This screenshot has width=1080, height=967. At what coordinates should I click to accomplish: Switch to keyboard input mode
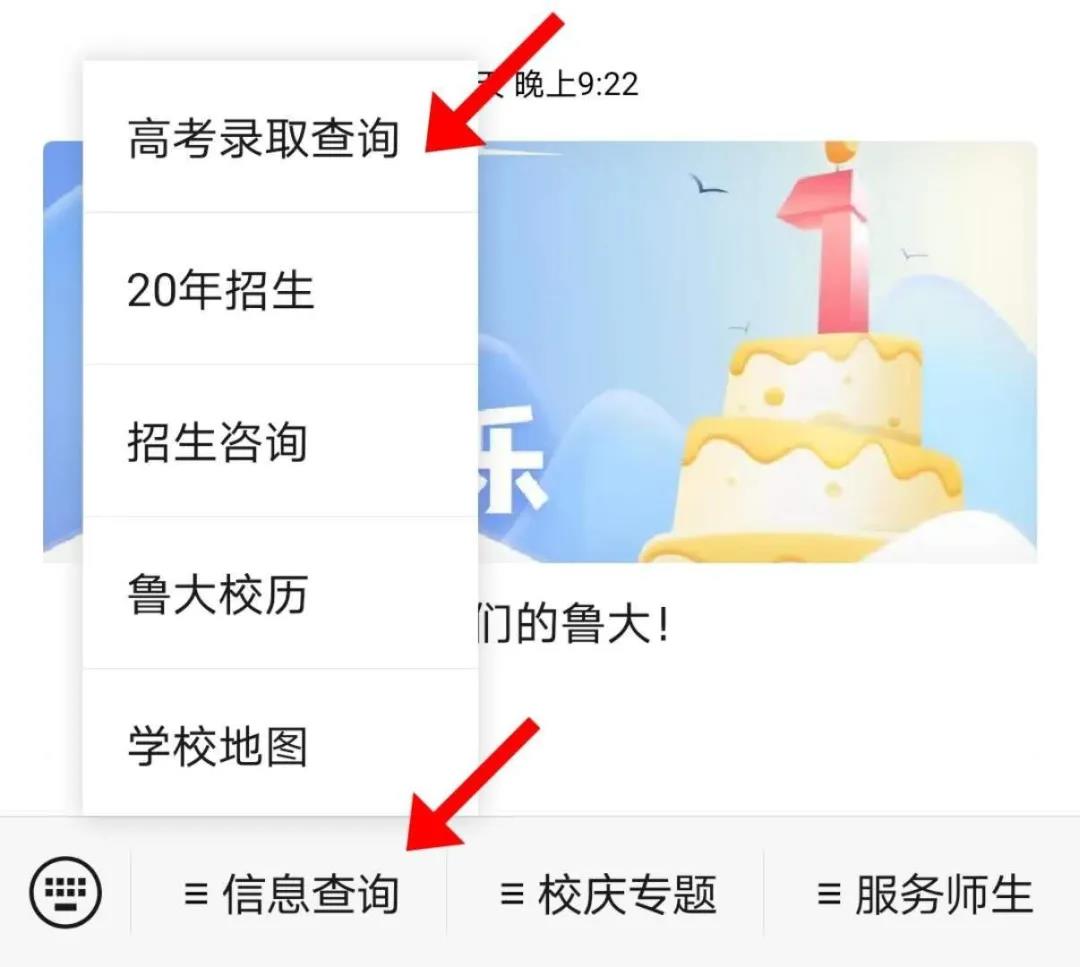coord(66,893)
